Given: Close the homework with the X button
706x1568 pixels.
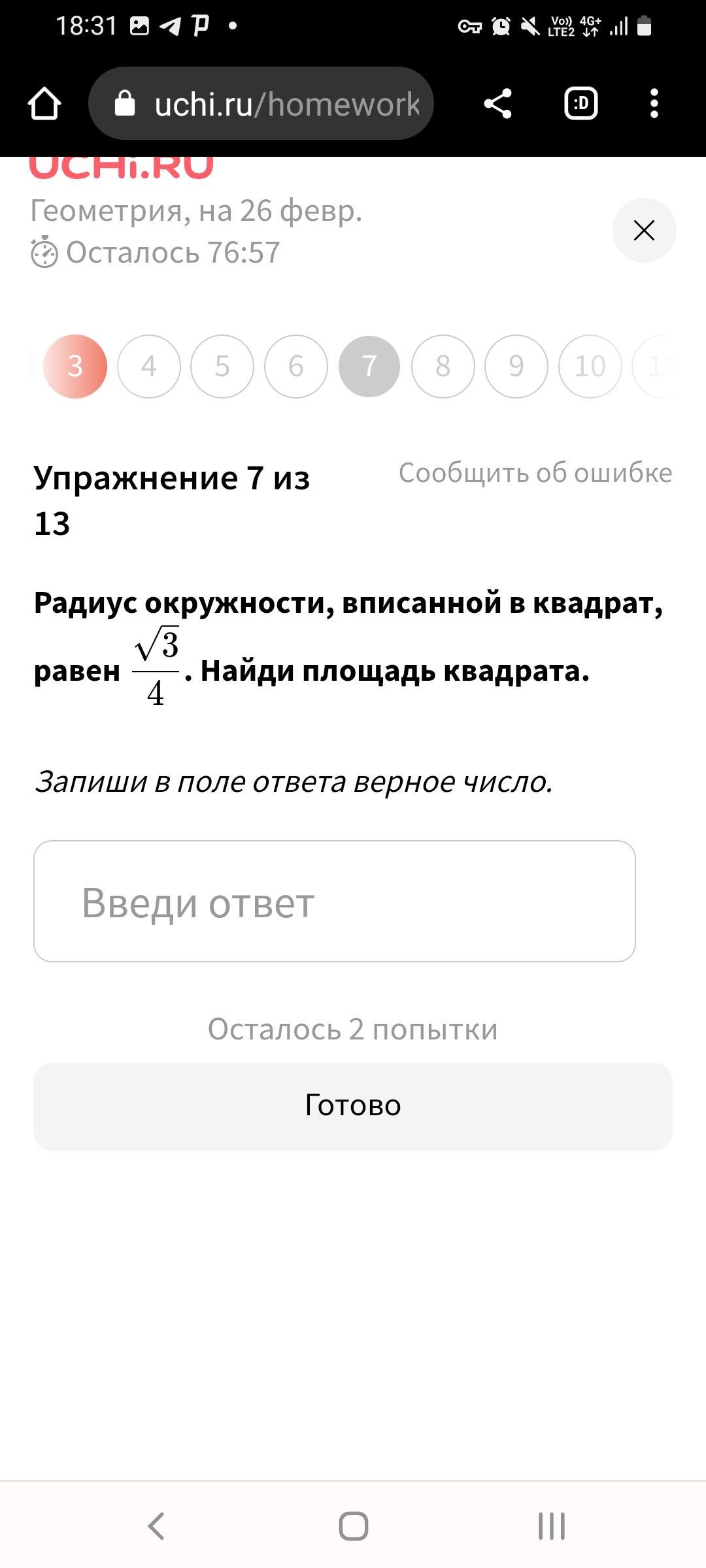Looking at the screenshot, I should pos(644,230).
